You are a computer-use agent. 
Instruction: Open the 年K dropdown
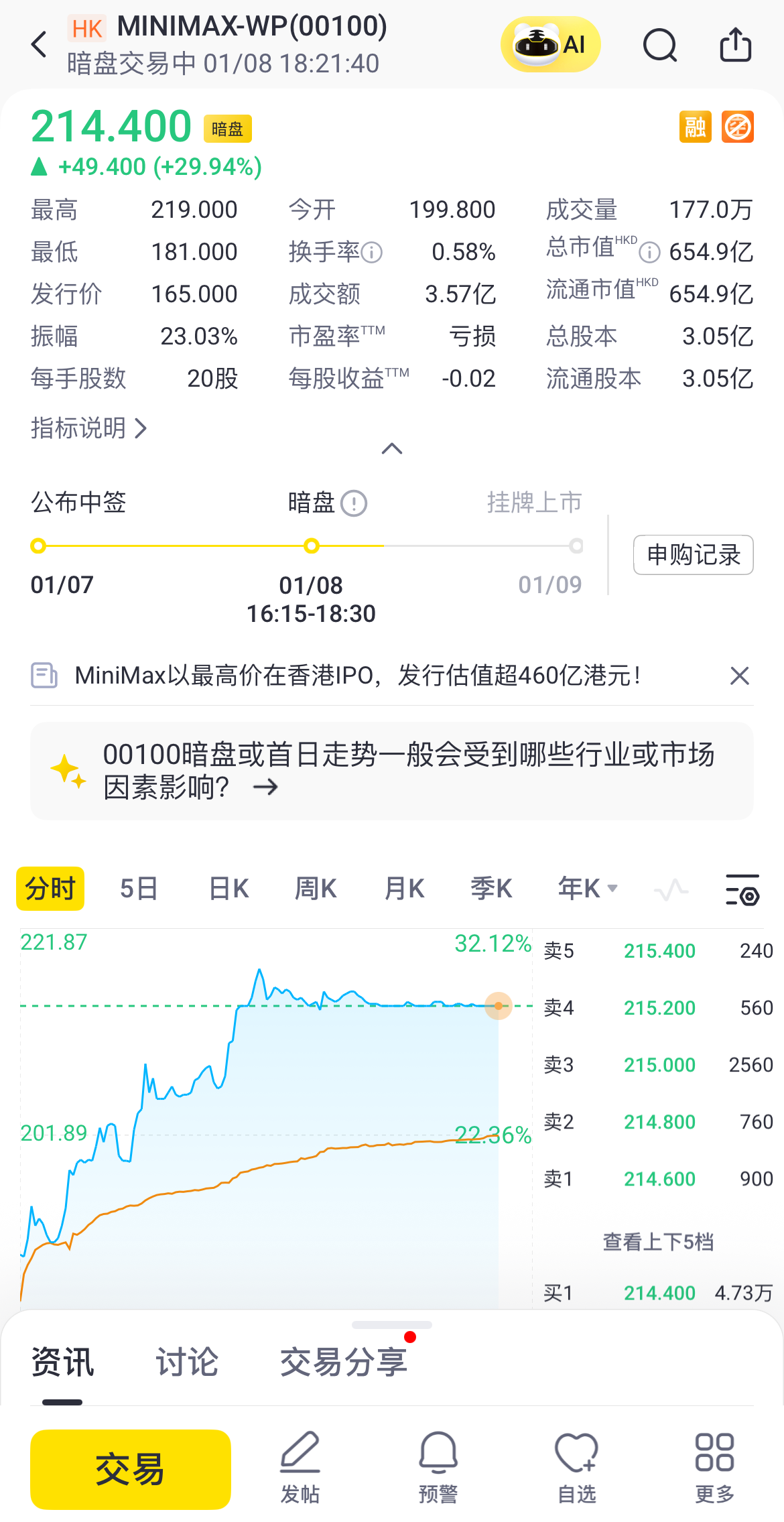click(x=587, y=889)
